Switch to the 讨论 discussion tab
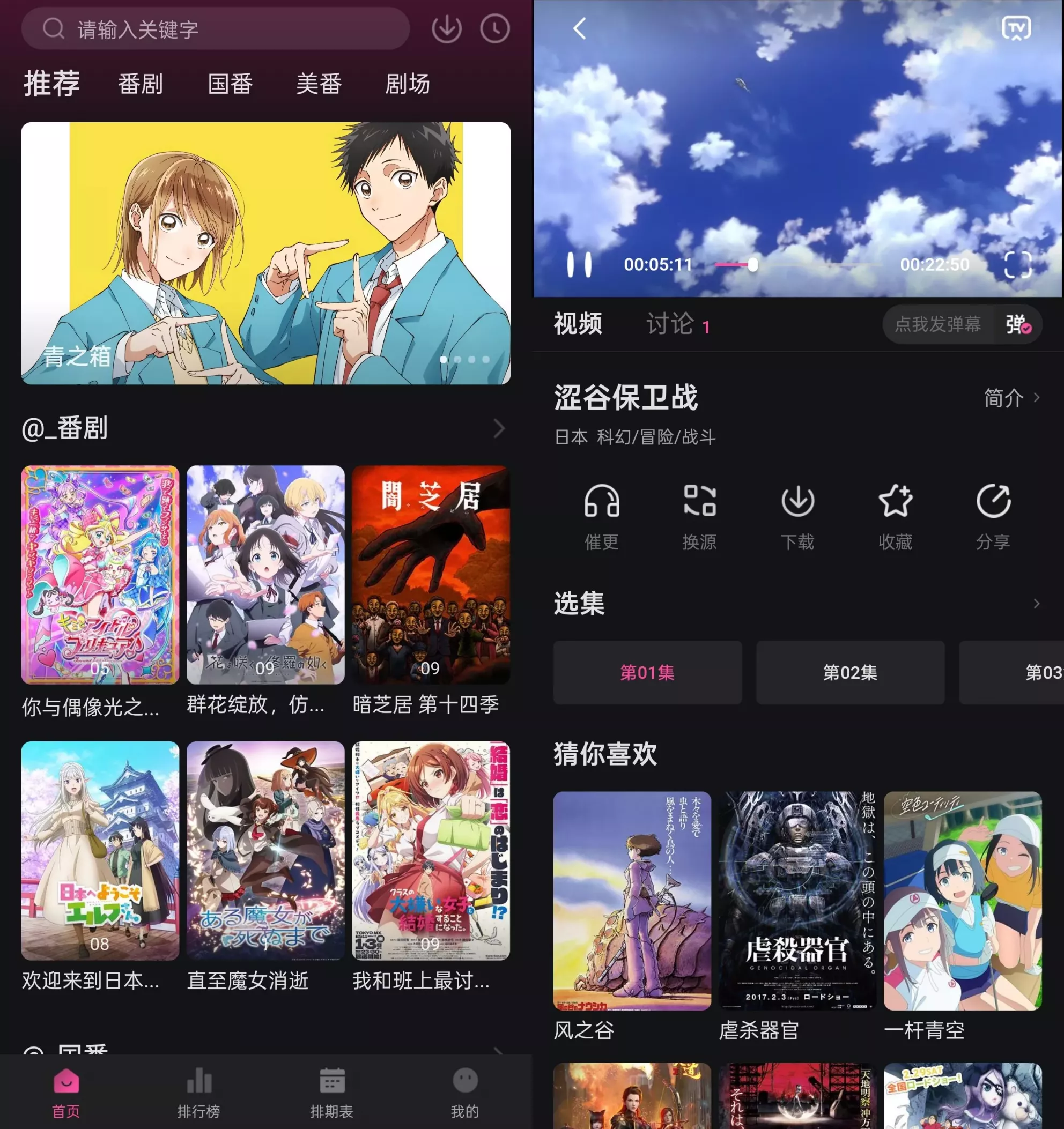This screenshot has height=1129, width=1064. tap(671, 324)
